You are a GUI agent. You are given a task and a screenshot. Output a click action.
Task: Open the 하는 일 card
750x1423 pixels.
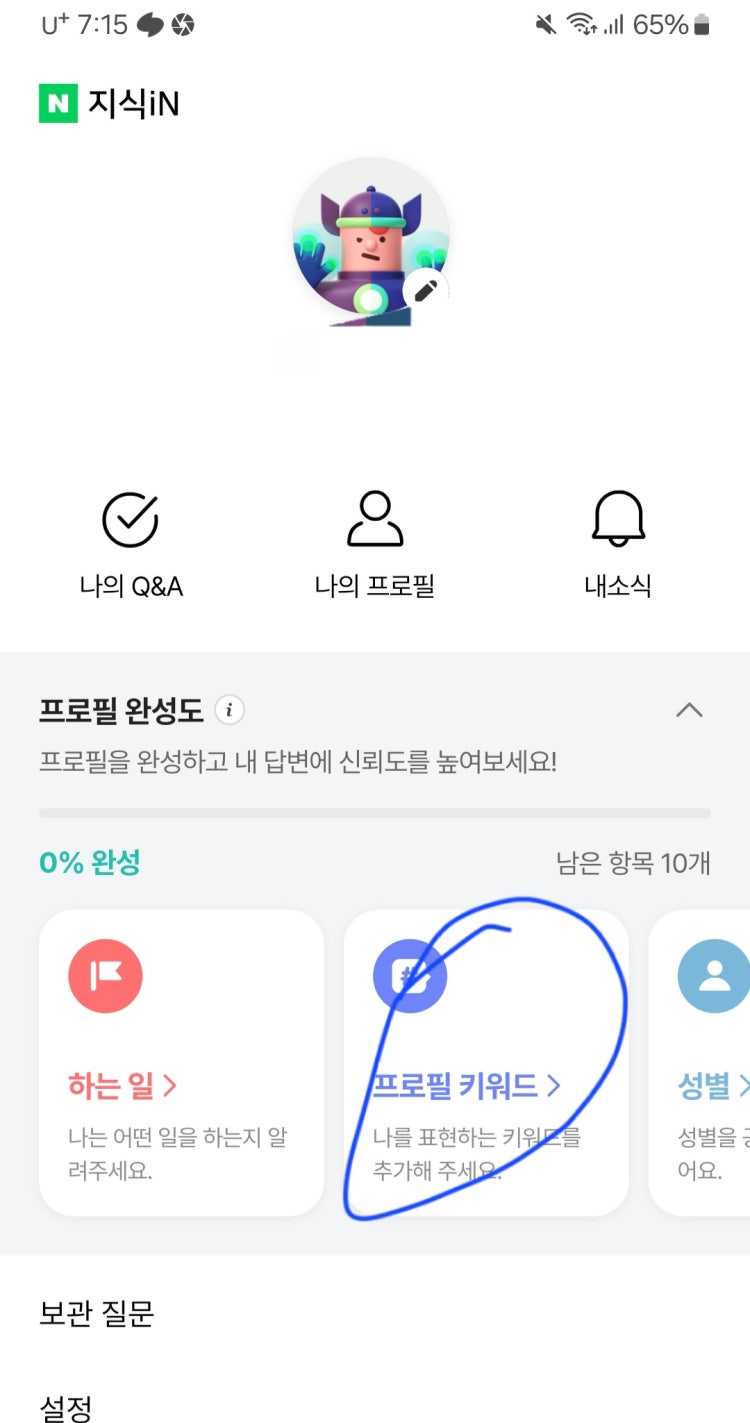[181, 1062]
